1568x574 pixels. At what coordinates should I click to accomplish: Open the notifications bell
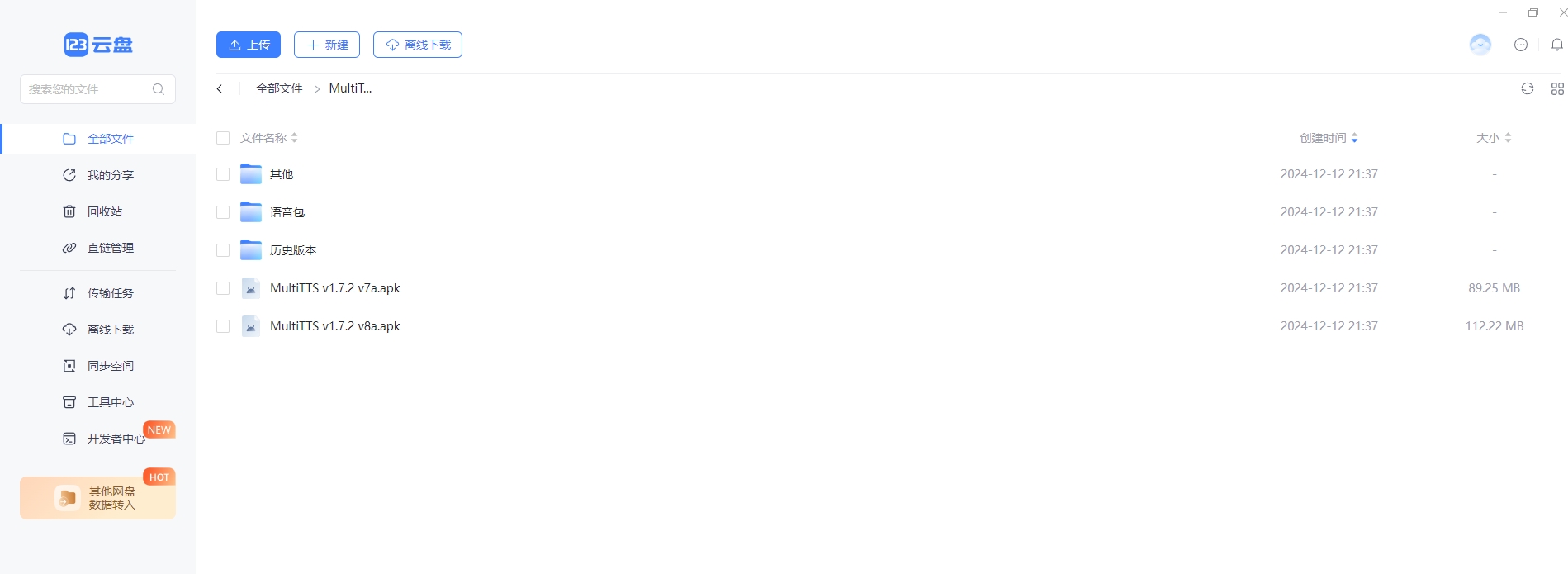(x=1556, y=45)
